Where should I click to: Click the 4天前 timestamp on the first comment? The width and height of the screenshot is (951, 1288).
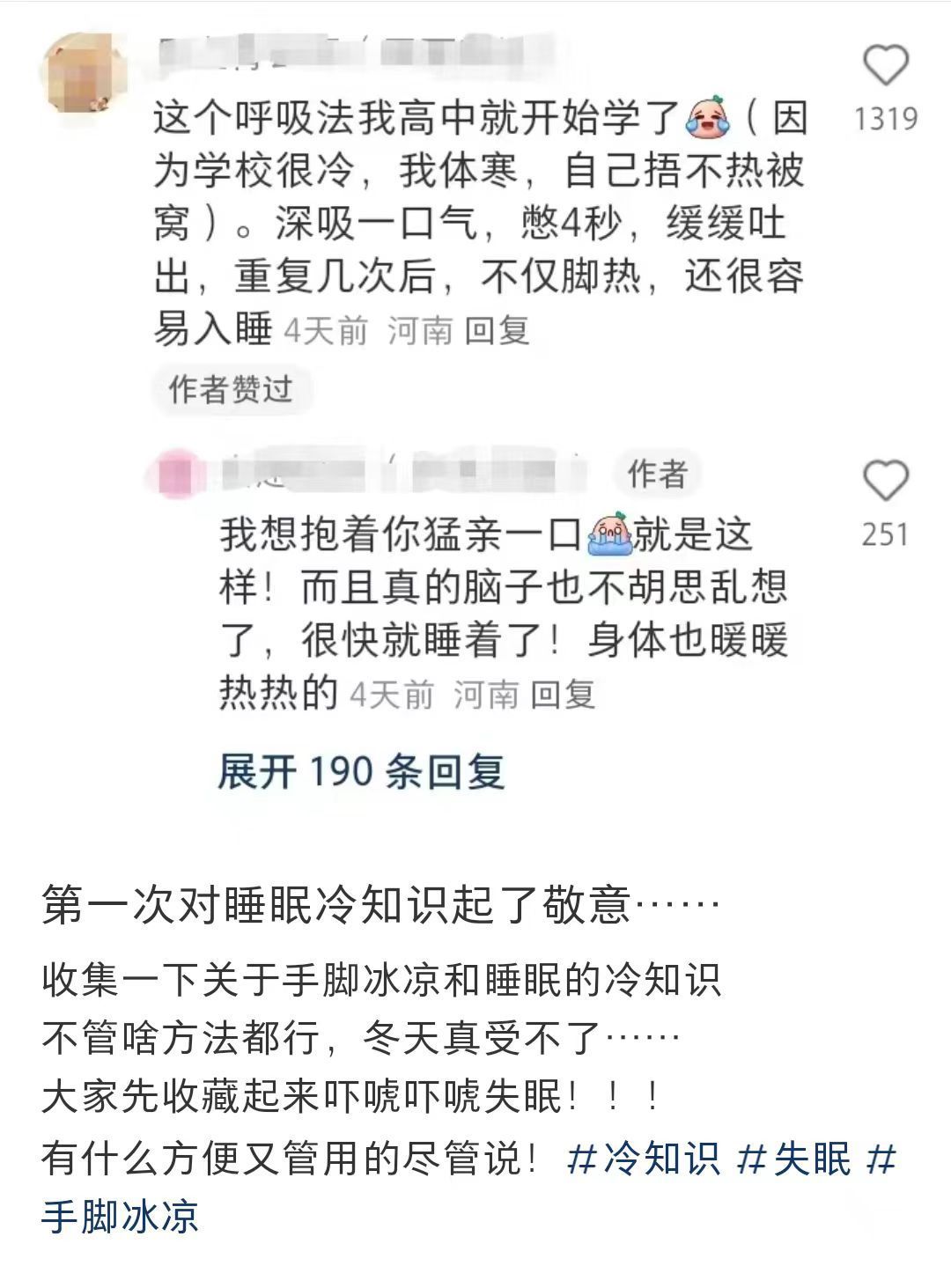[x=328, y=331]
